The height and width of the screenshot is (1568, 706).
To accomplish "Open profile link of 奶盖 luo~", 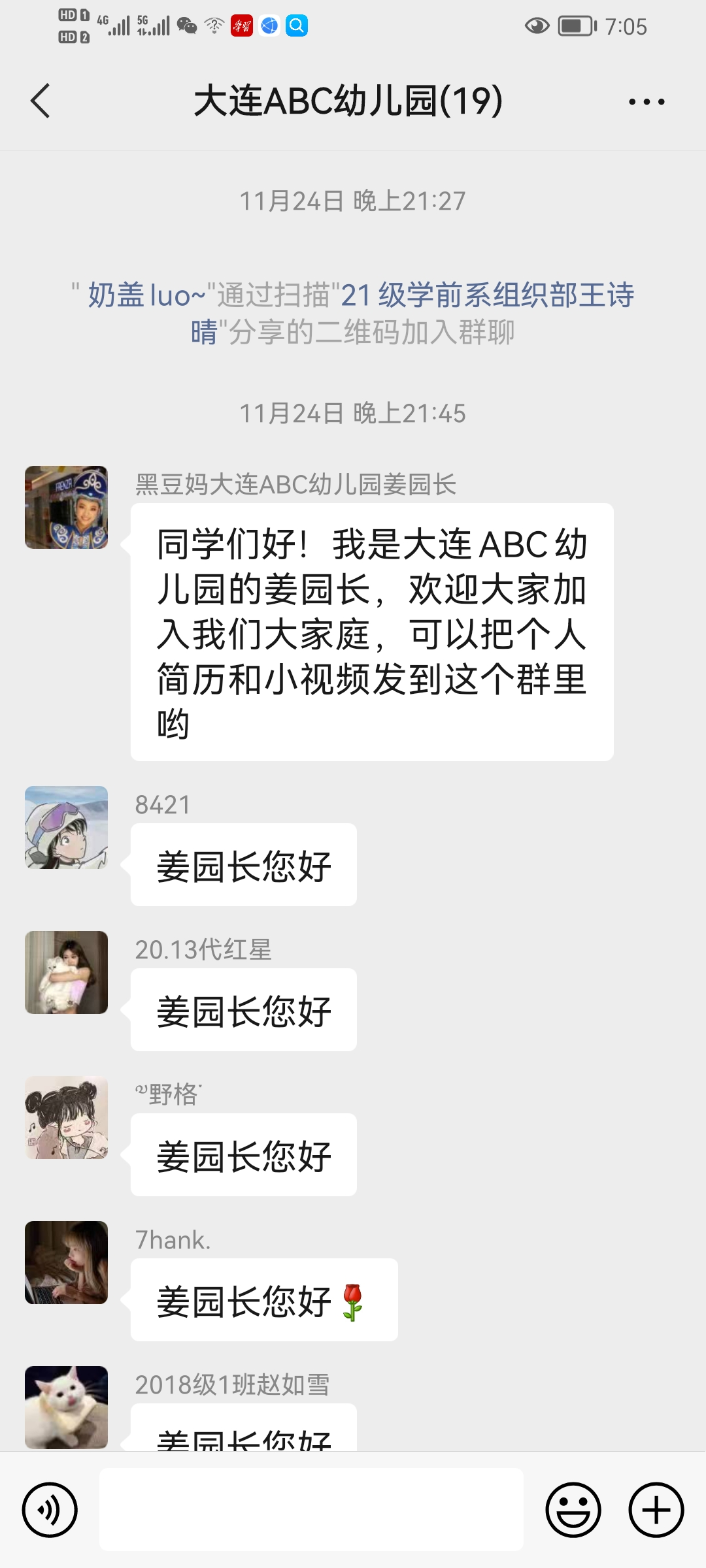I will click(146, 295).
